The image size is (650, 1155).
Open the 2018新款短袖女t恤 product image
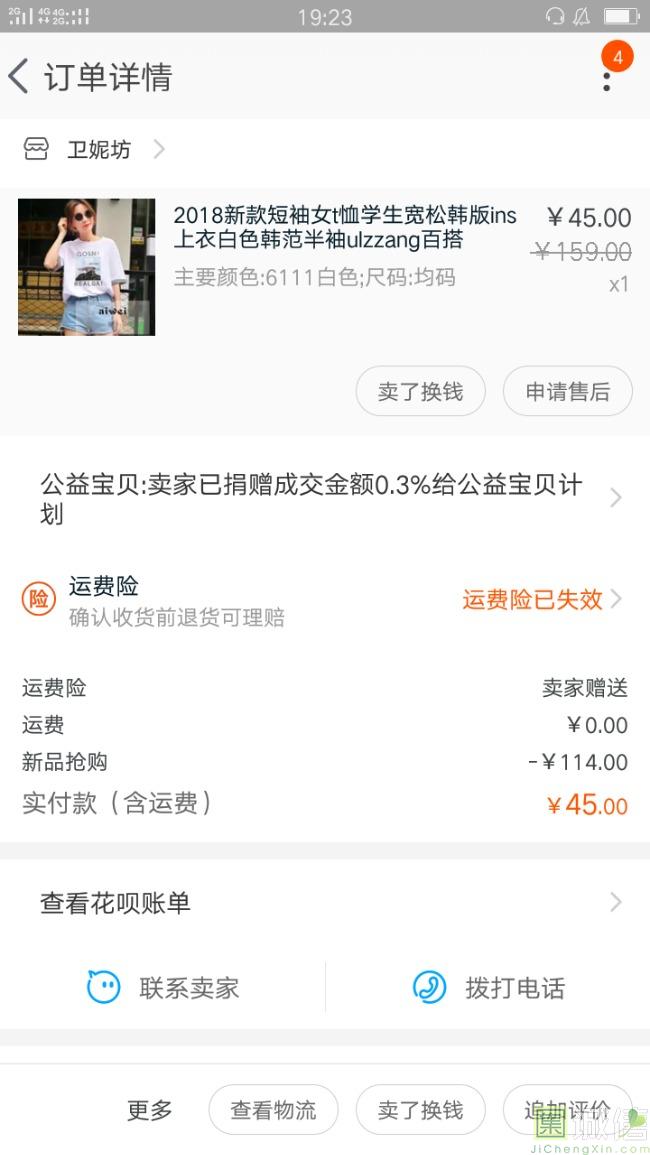point(86,267)
